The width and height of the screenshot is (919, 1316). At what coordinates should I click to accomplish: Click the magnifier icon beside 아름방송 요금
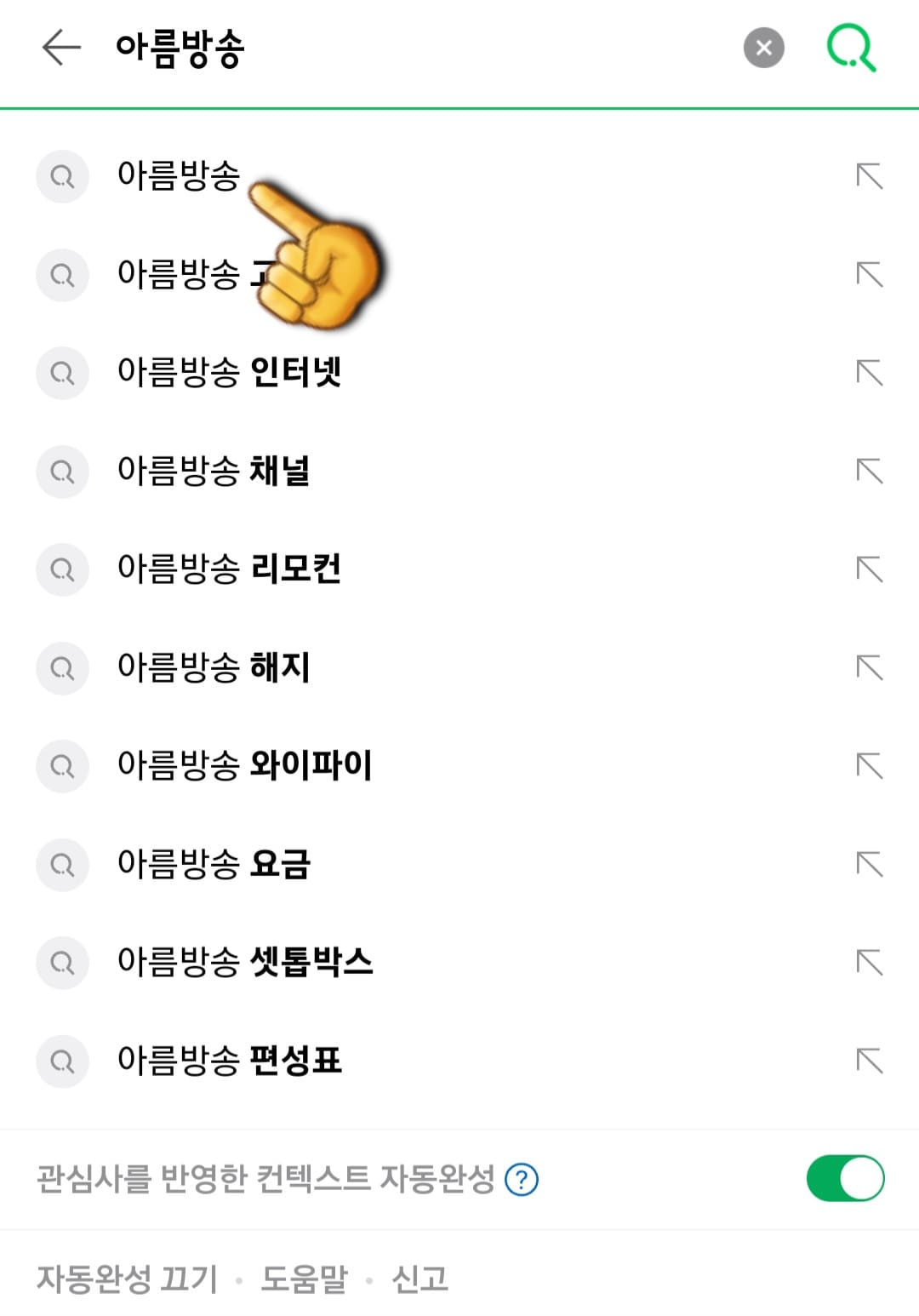coord(62,865)
